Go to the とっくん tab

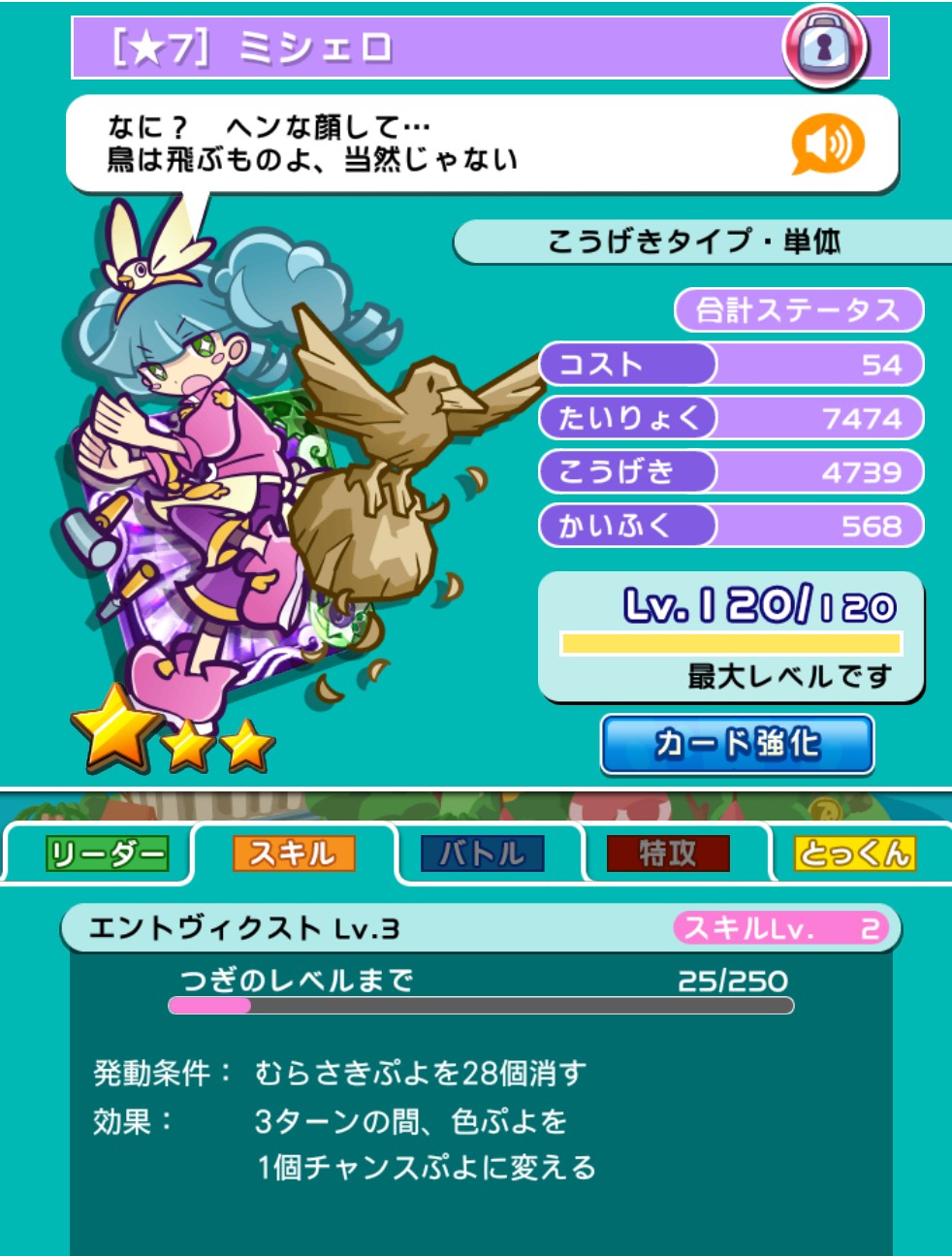(854, 853)
